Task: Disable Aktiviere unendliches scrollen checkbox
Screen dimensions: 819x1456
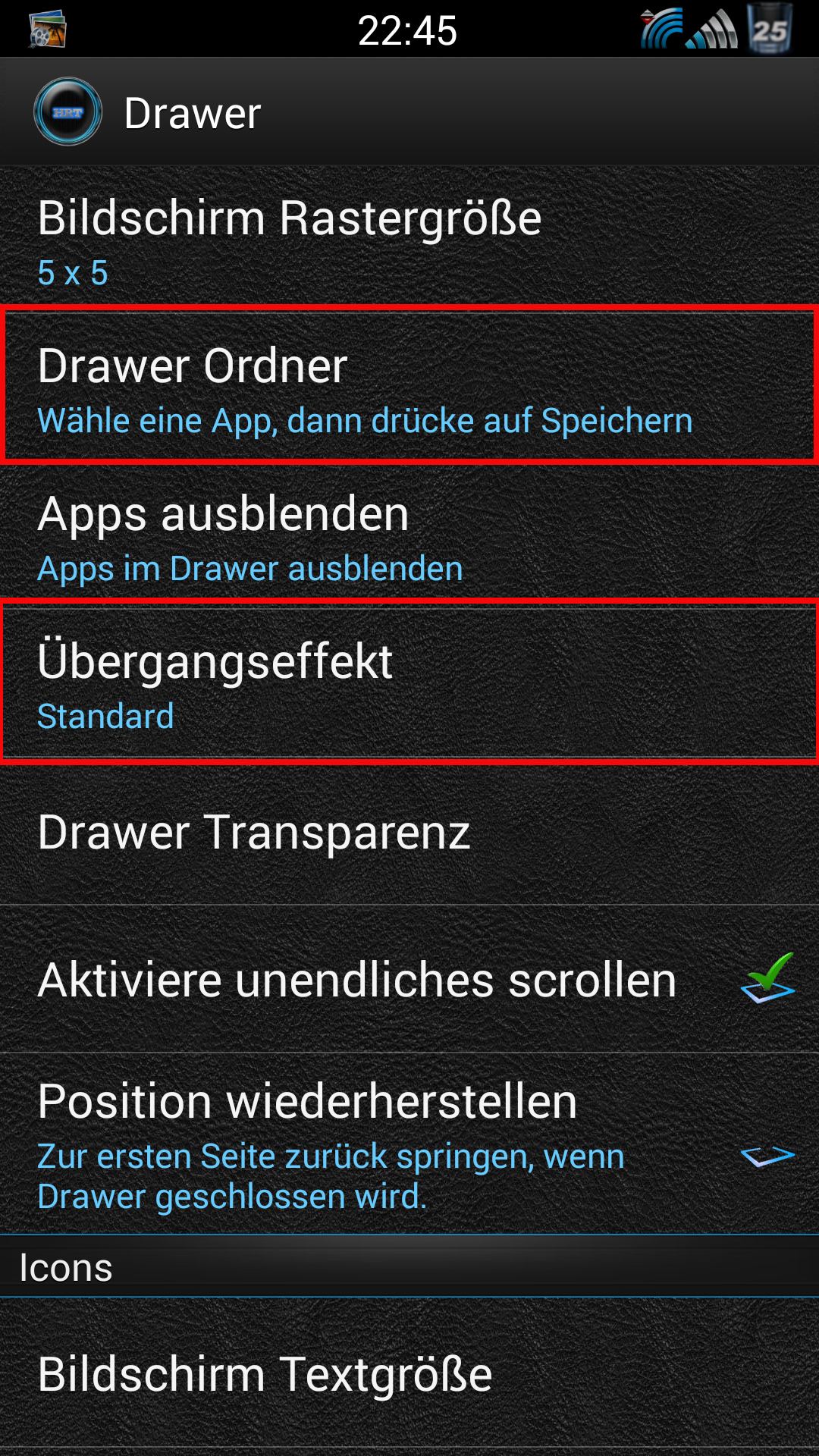Action: click(767, 978)
